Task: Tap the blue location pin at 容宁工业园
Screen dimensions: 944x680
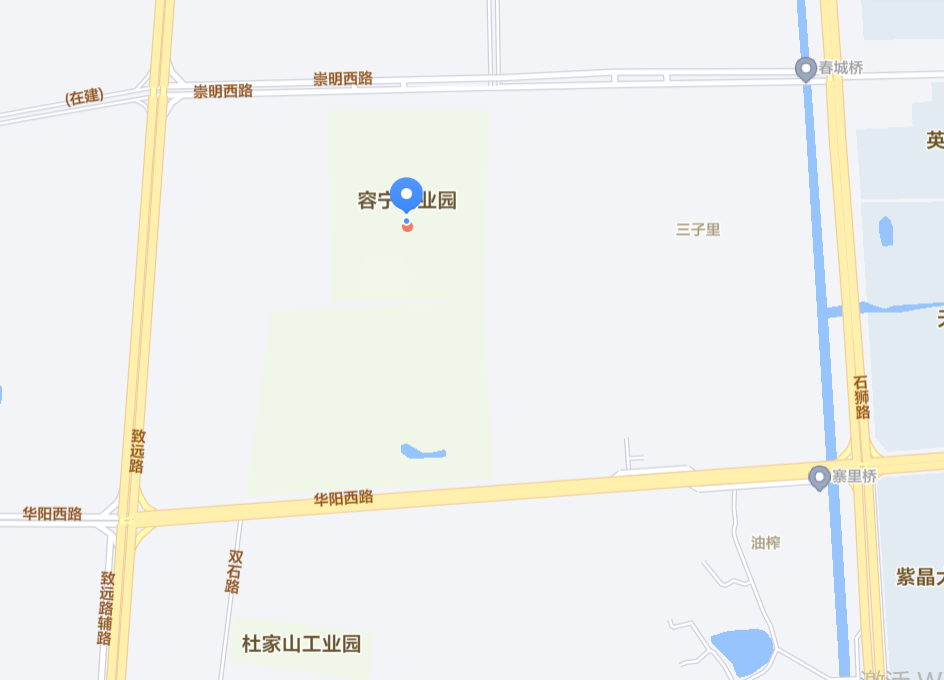Action: click(x=406, y=194)
